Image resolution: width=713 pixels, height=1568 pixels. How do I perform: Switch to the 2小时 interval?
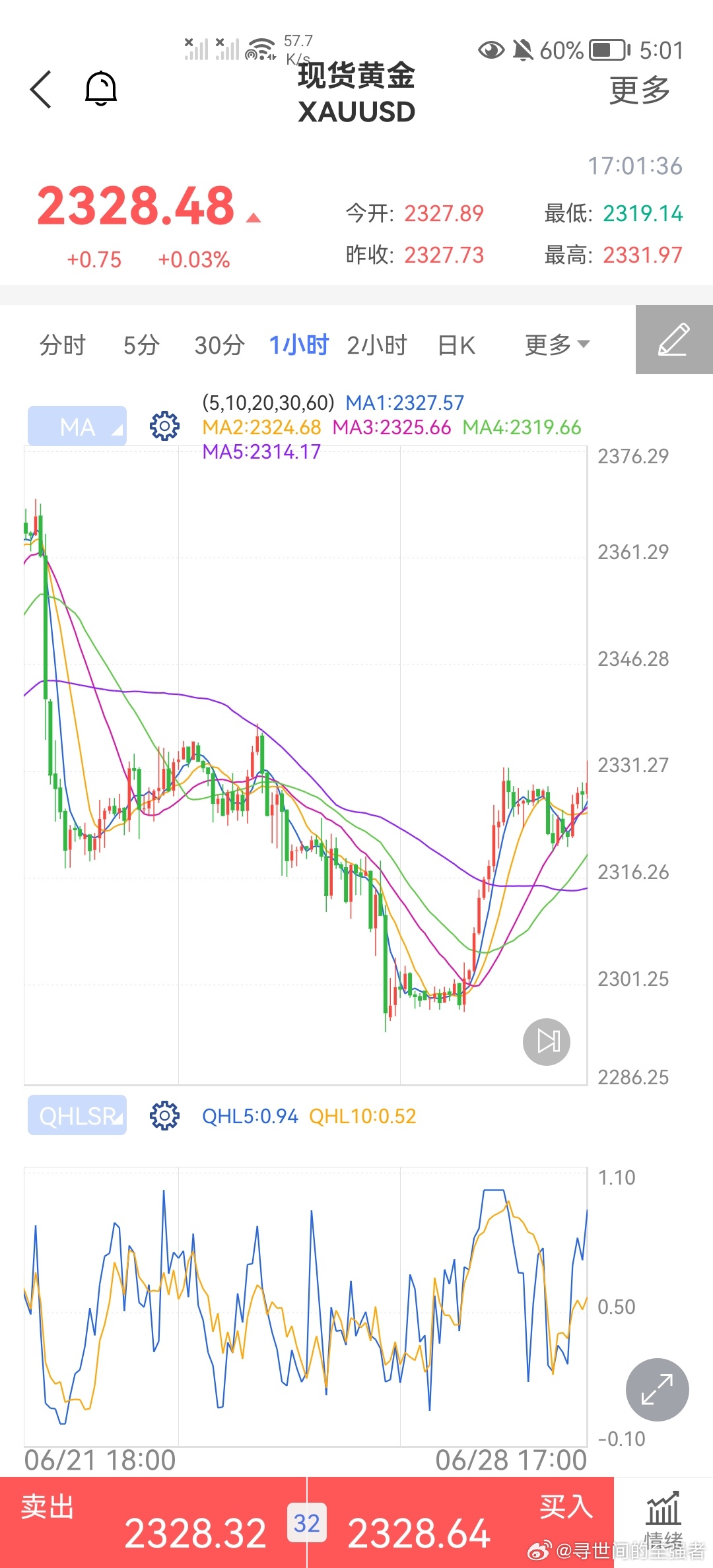377,345
